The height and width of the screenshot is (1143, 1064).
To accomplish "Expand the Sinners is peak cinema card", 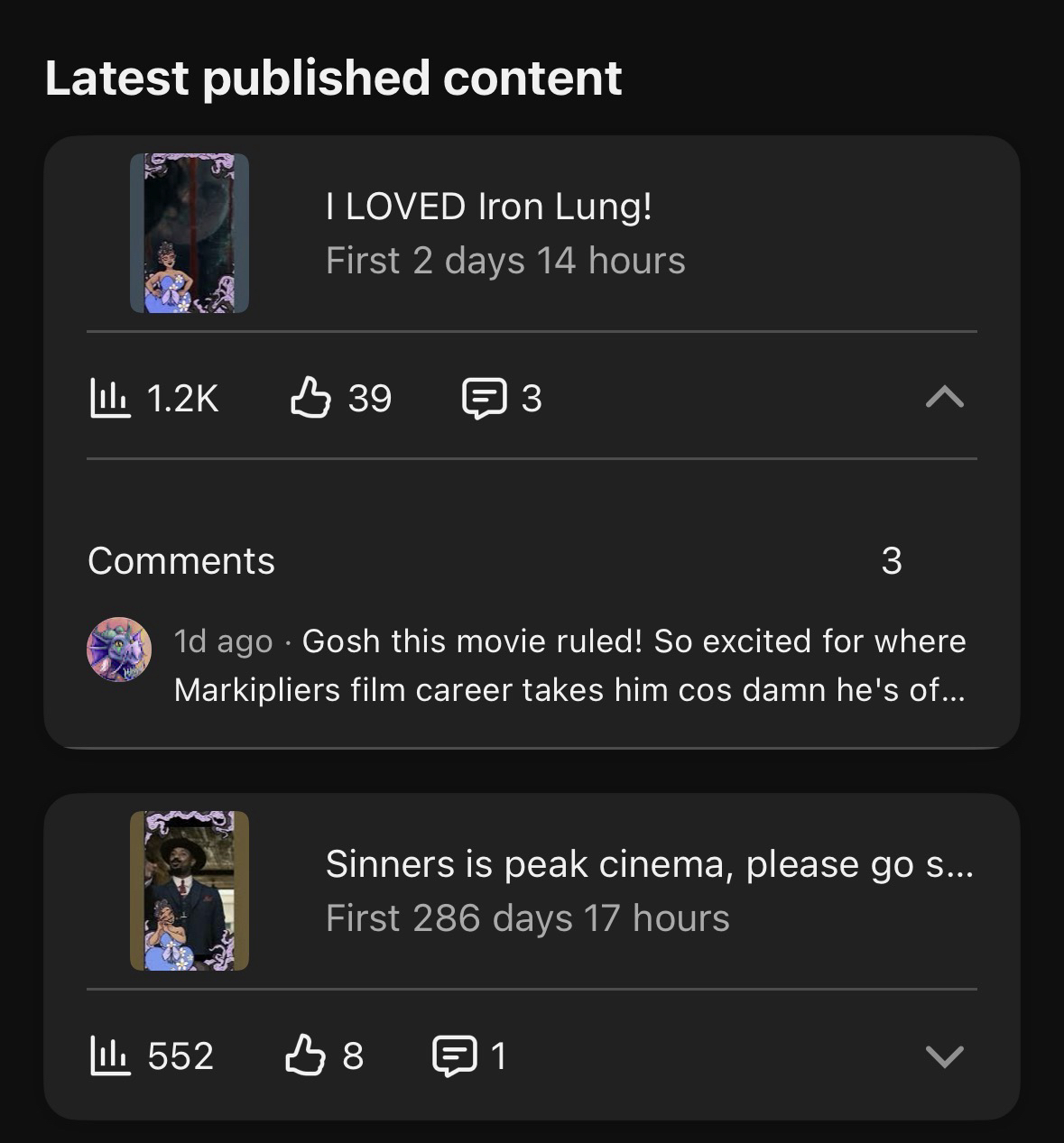I will click(x=944, y=1055).
